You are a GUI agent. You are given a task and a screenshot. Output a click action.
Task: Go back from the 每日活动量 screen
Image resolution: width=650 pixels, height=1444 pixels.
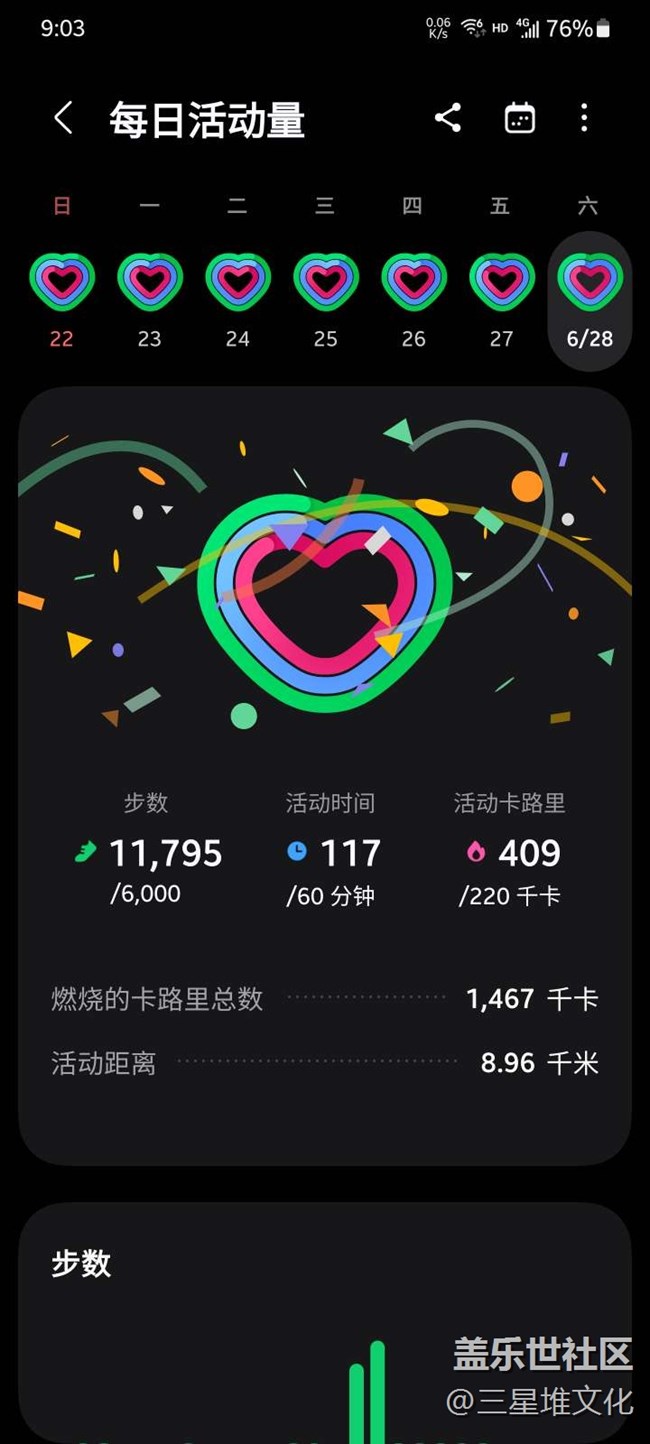(x=63, y=118)
